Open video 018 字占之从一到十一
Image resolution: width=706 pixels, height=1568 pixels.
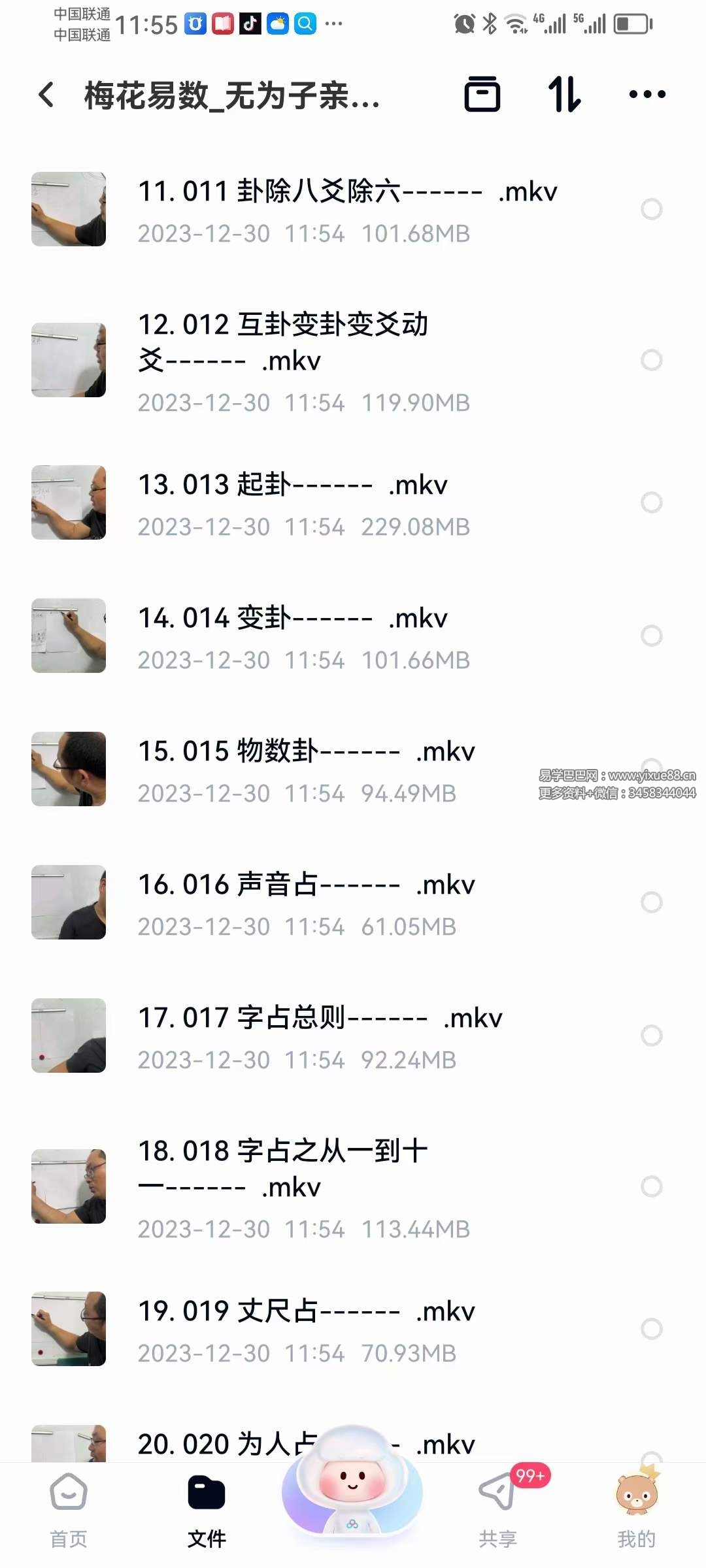click(282, 1186)
